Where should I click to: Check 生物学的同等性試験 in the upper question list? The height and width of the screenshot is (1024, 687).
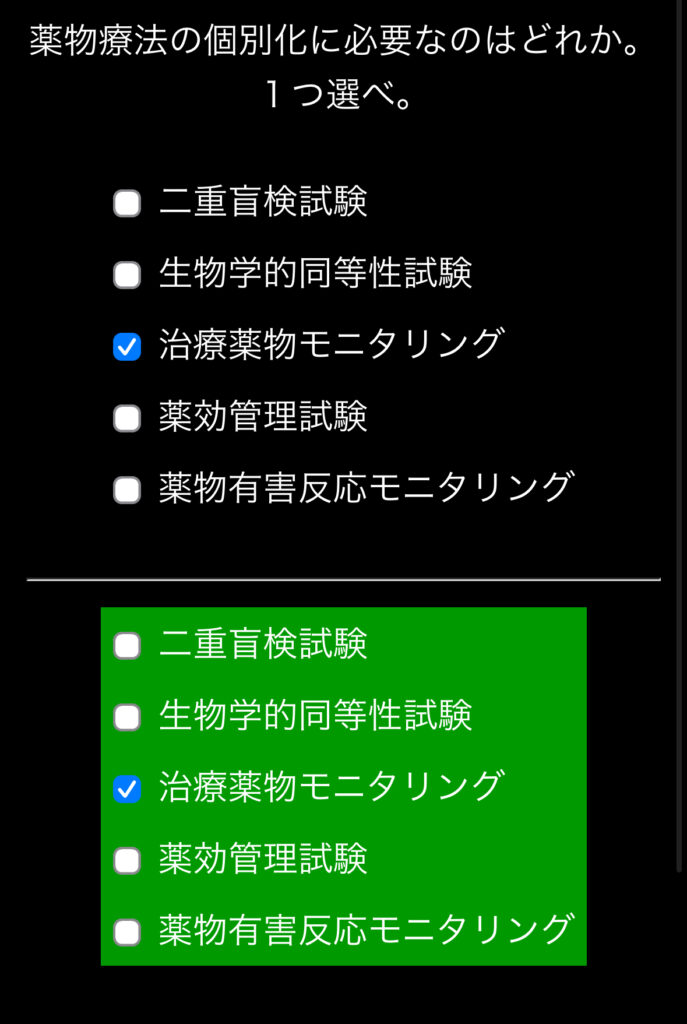(x=126, y=275)
